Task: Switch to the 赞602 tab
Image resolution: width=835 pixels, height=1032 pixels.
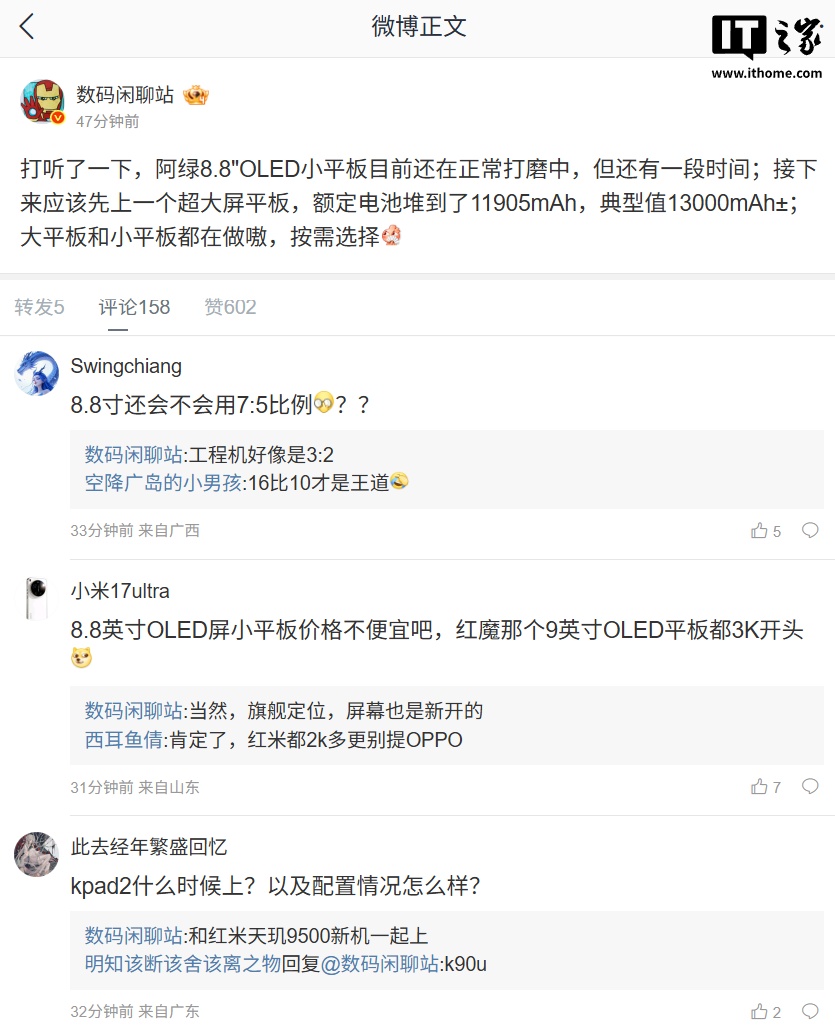Action: click(230, 307)
